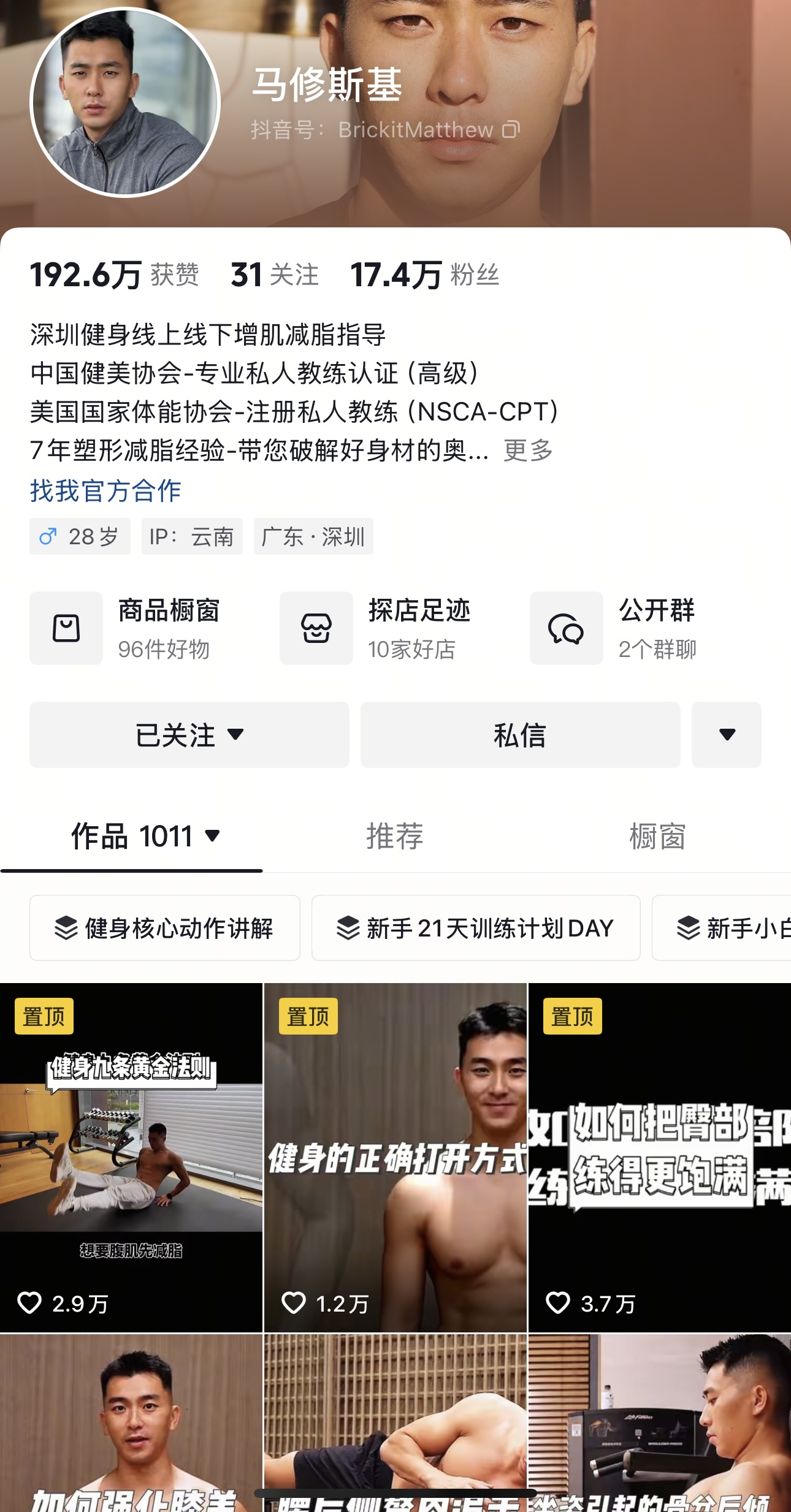Viewport: 791px width, 1512px height.
Task: View the 粉丝 followers list
Action: pyautogui.click(x=424, y=275)
